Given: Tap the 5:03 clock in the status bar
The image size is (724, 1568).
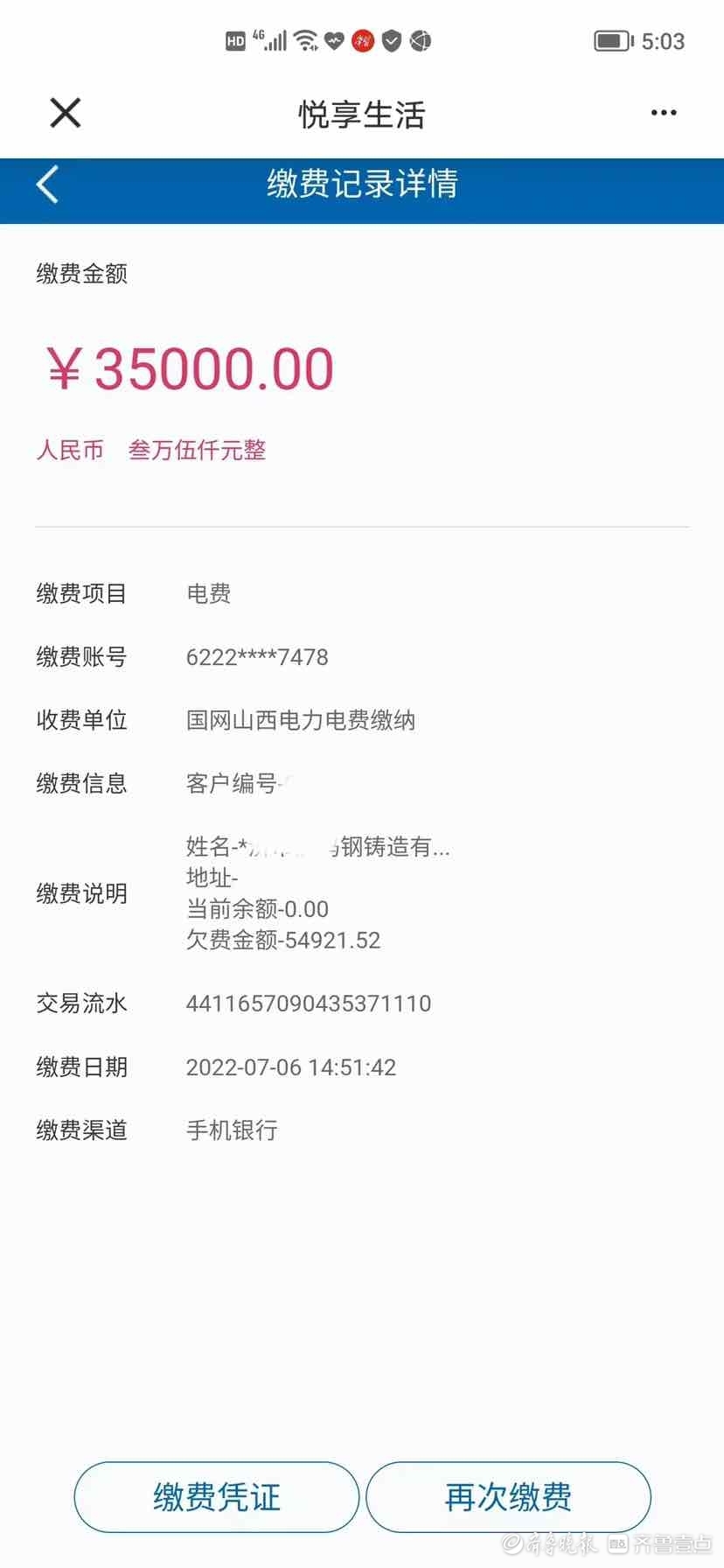Looking at the screenshot, I should click(x=662, y=40).
